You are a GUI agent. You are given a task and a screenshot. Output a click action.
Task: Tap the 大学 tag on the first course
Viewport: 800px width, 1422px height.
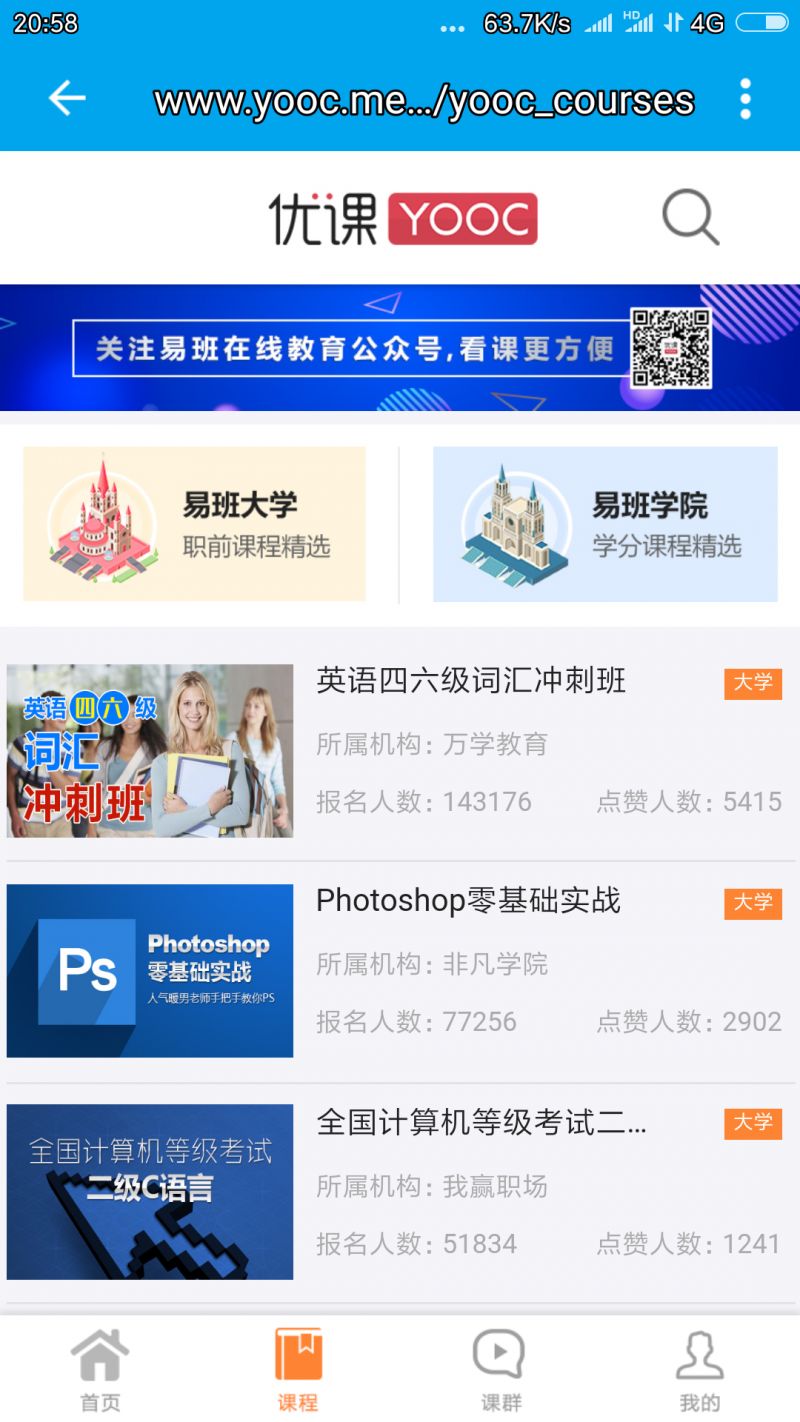pyautogui.click(x=752, y=683)
